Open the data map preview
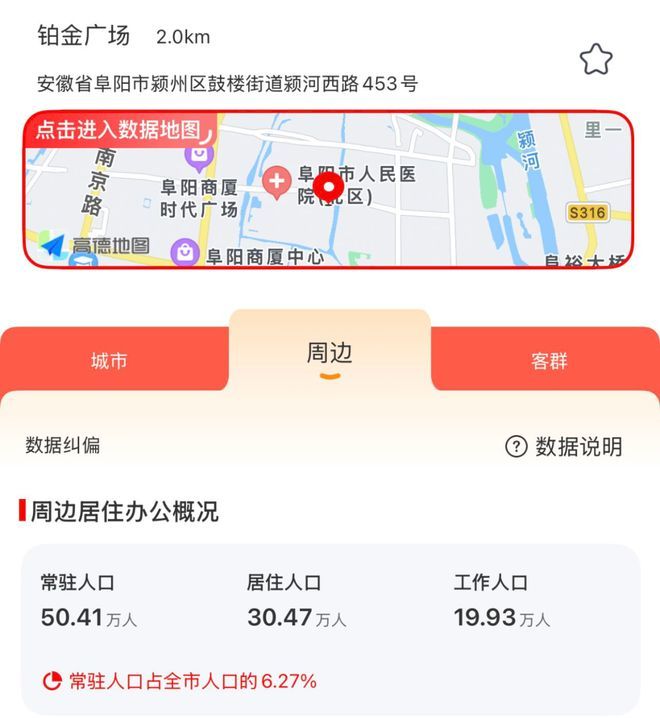This screenshot has height=718, width=660. [x=330, y=190]
